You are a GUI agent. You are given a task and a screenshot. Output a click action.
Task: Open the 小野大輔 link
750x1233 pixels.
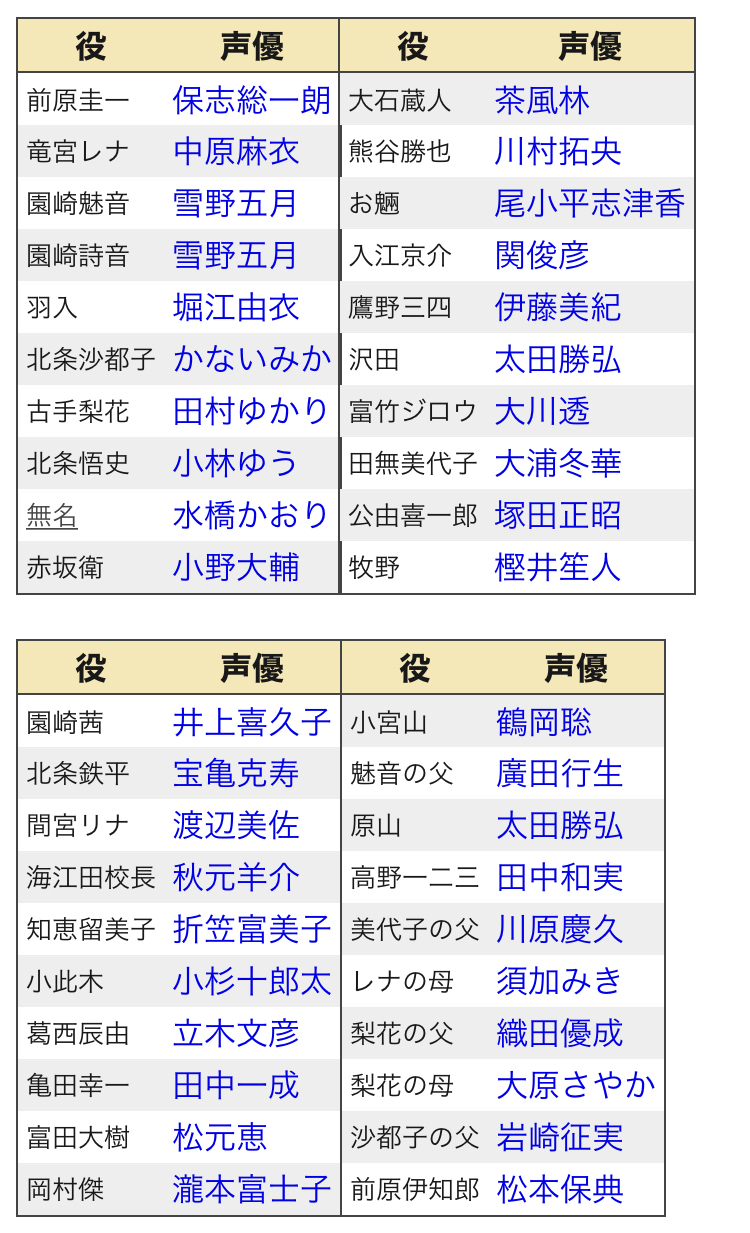tap(236, 568)
